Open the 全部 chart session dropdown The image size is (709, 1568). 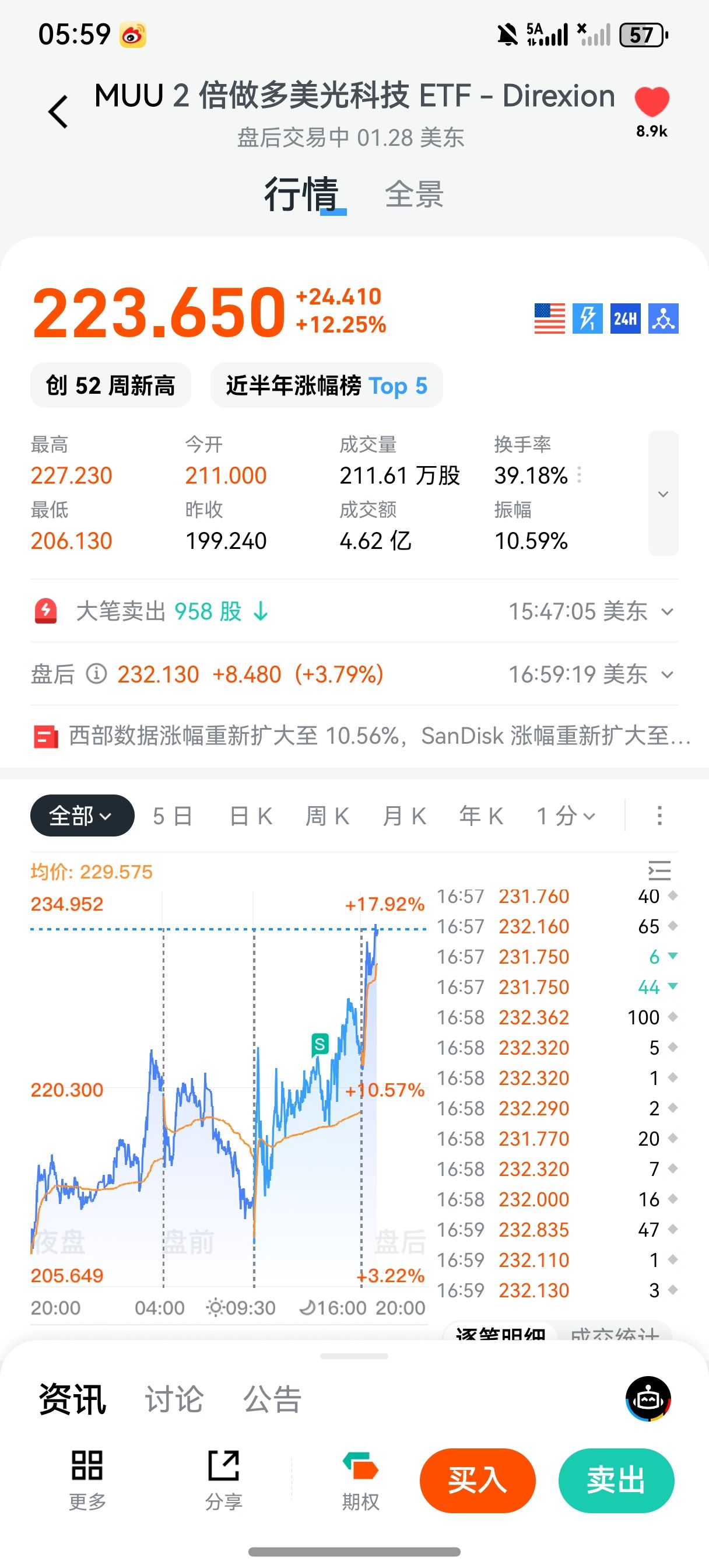point(82,815)
